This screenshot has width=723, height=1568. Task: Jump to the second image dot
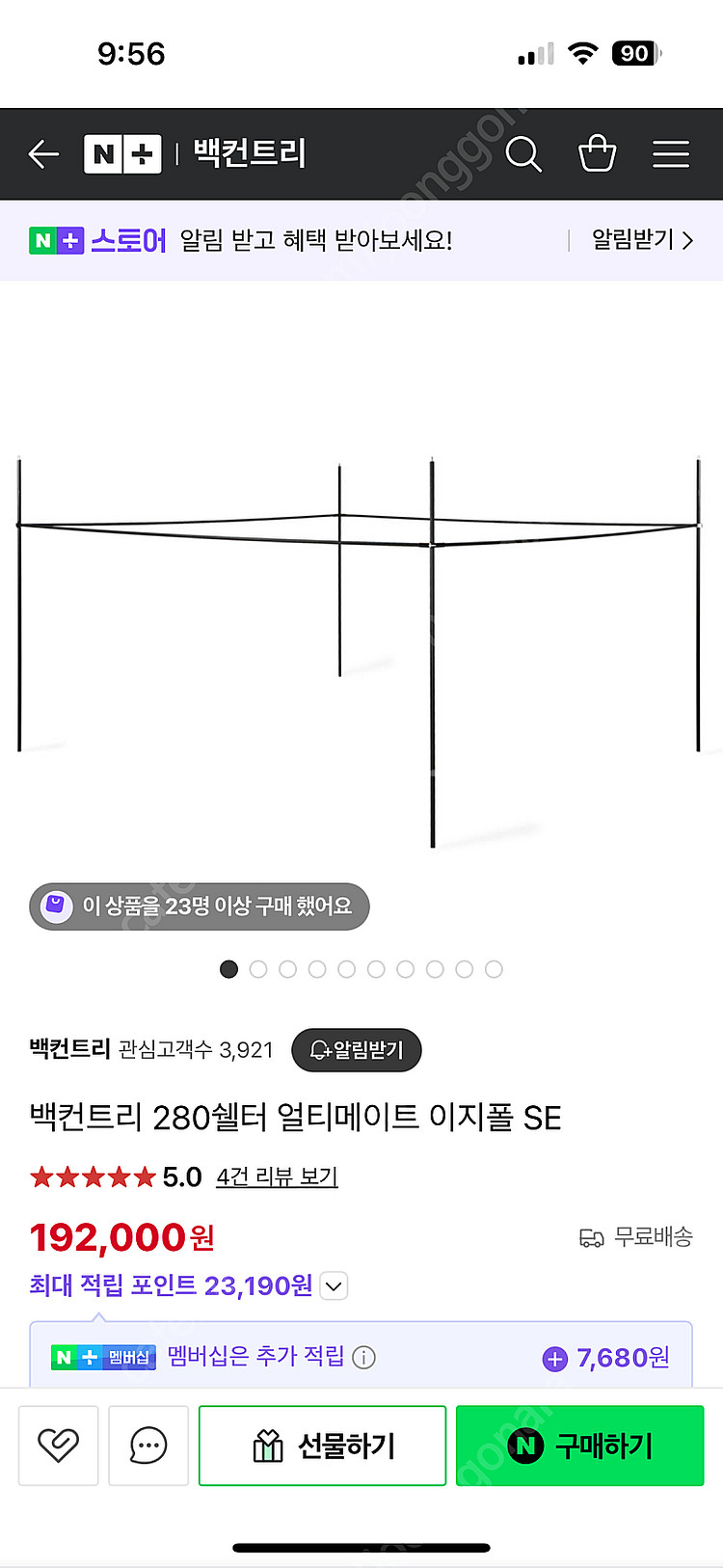pyautogui.click(x=258, y=969)
